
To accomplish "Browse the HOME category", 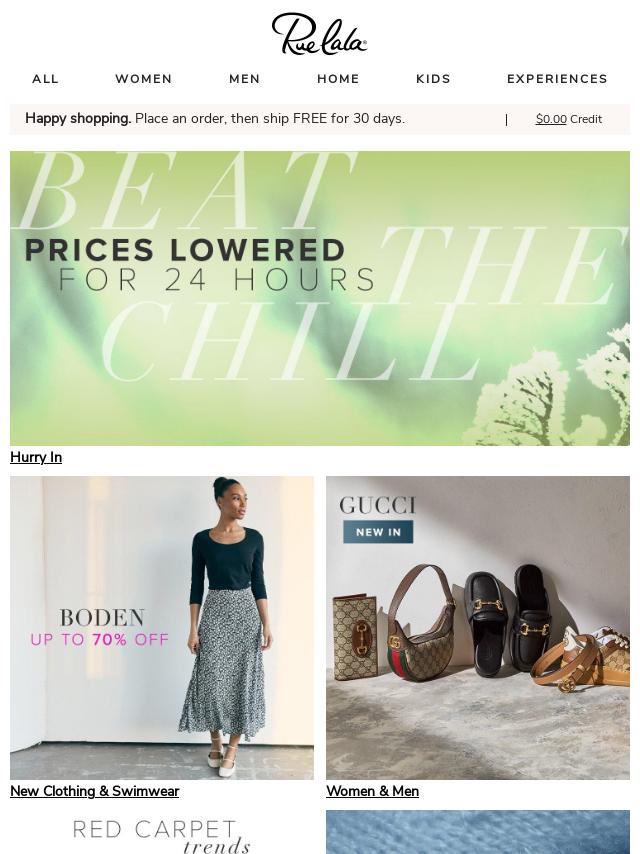I will click(338, 79).
